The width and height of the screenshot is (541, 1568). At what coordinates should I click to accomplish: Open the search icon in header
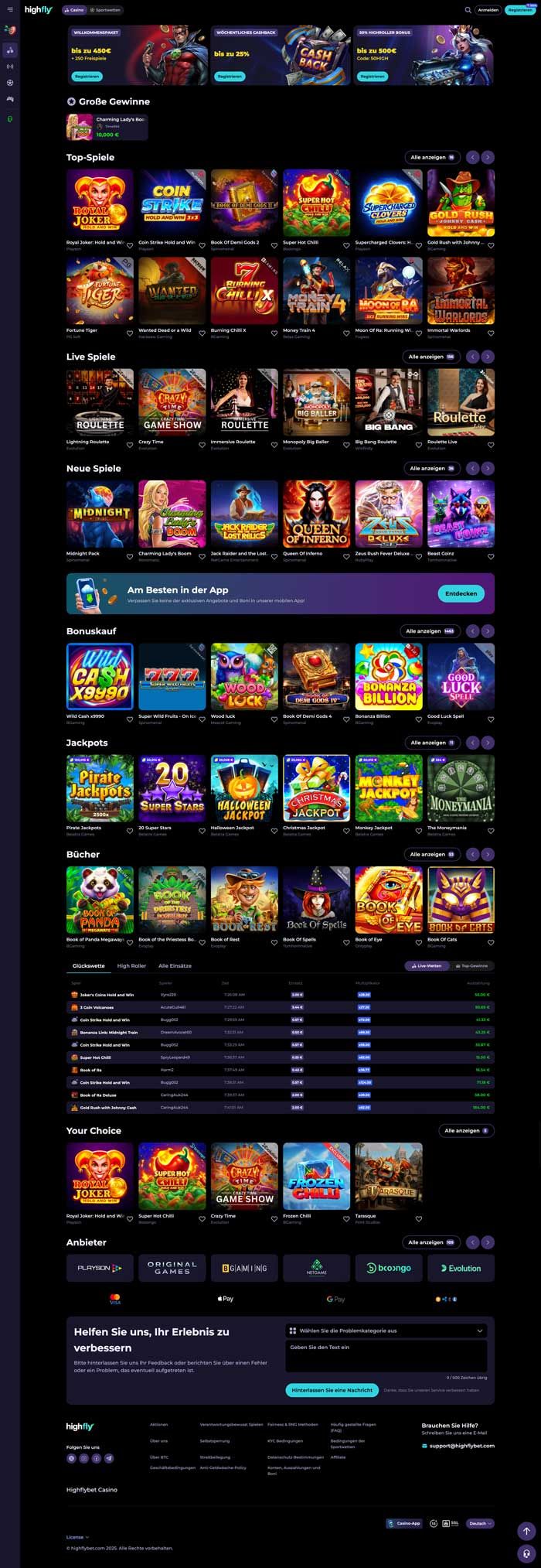468,10
